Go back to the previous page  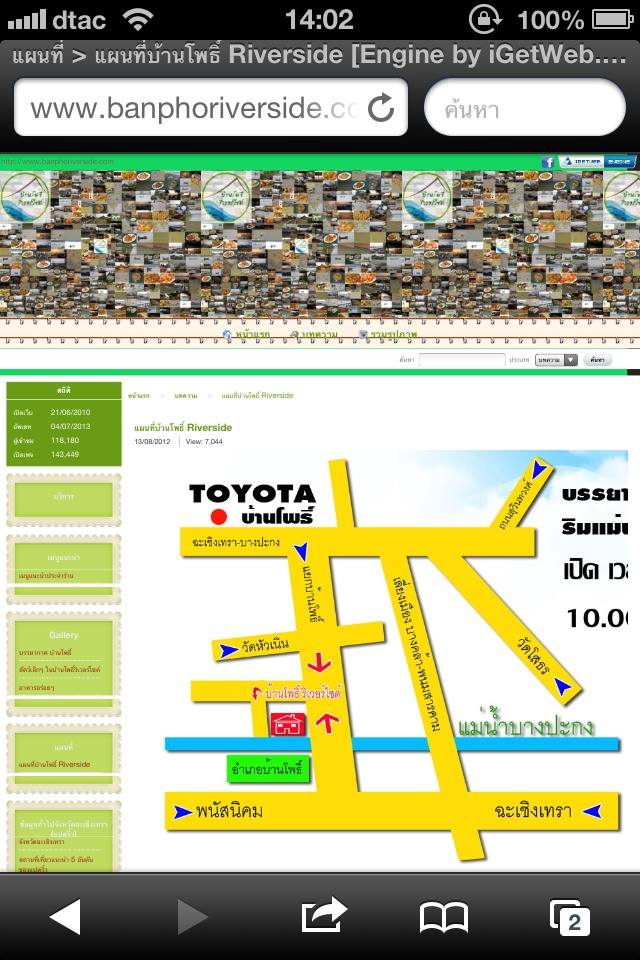click(65, 916)
